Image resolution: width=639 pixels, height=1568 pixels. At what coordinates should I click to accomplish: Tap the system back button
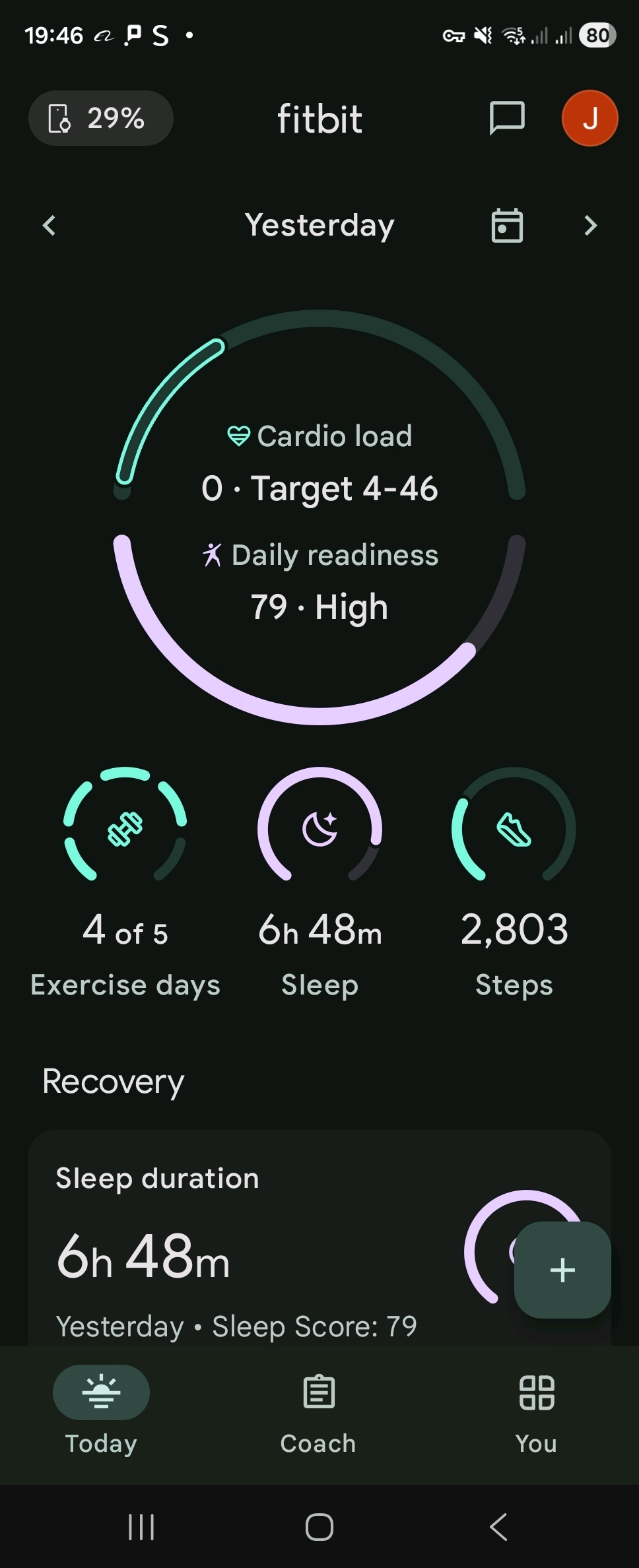[498, 1526]
